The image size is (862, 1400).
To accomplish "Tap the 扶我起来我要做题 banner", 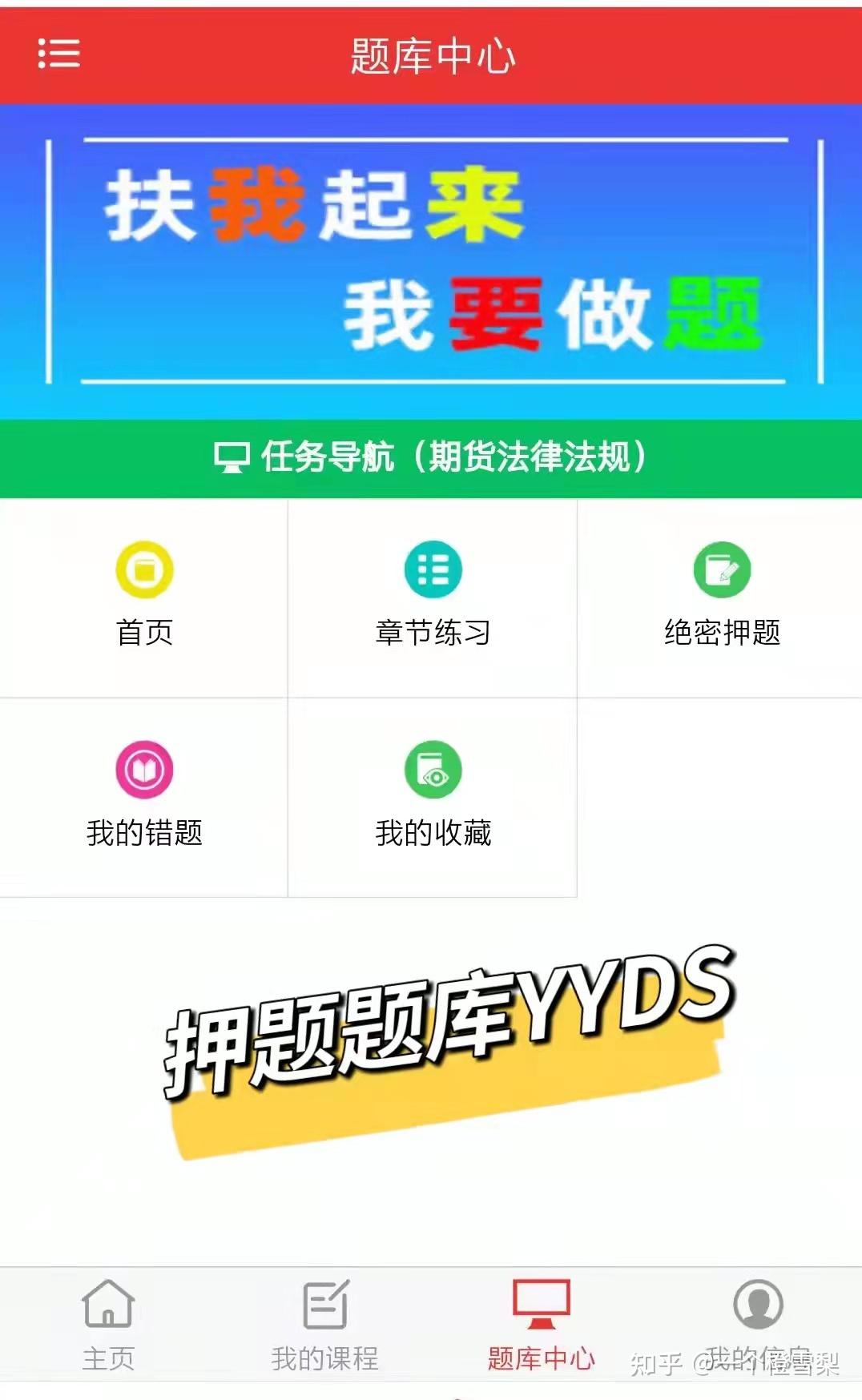I will point(433,261).
